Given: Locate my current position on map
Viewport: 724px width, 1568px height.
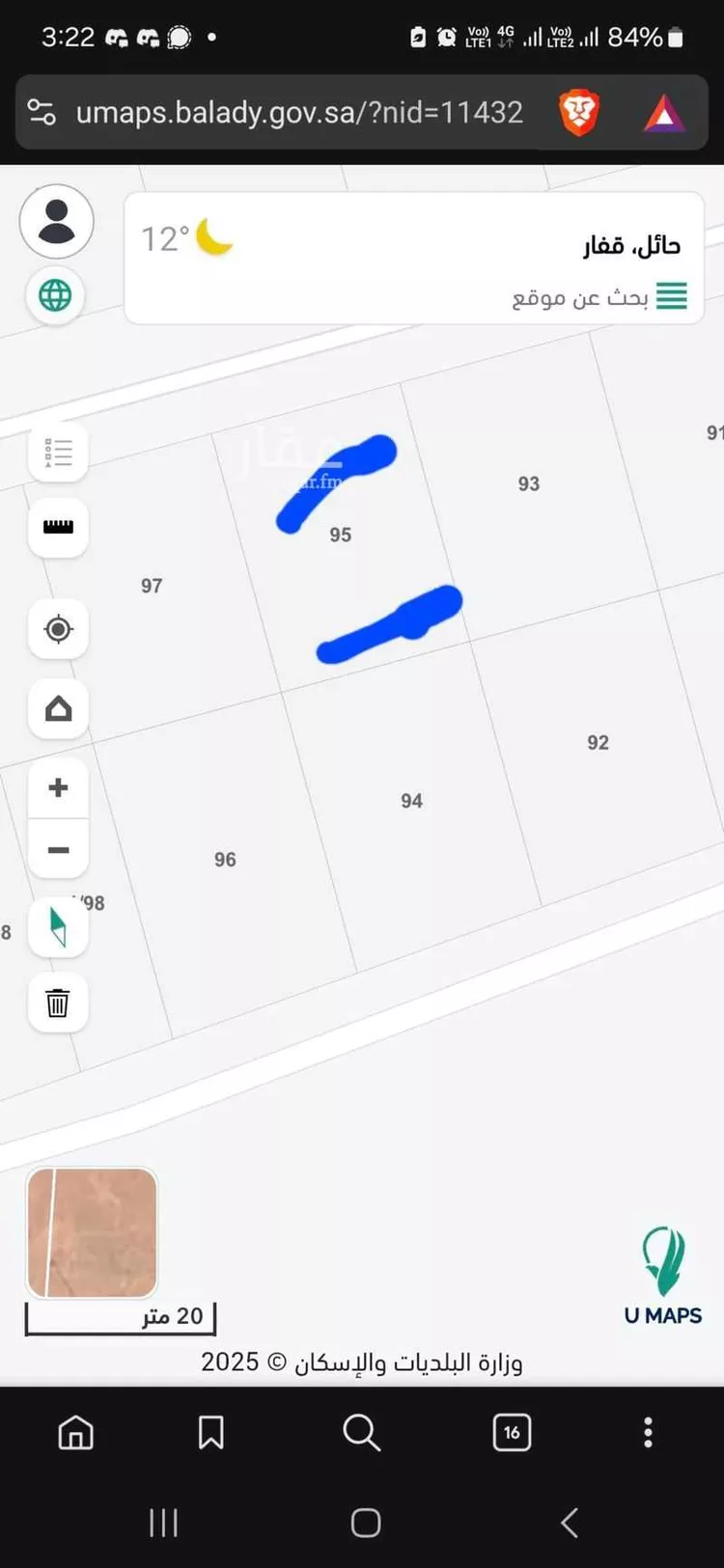Looking at the screenshot, I should [58, 629].
